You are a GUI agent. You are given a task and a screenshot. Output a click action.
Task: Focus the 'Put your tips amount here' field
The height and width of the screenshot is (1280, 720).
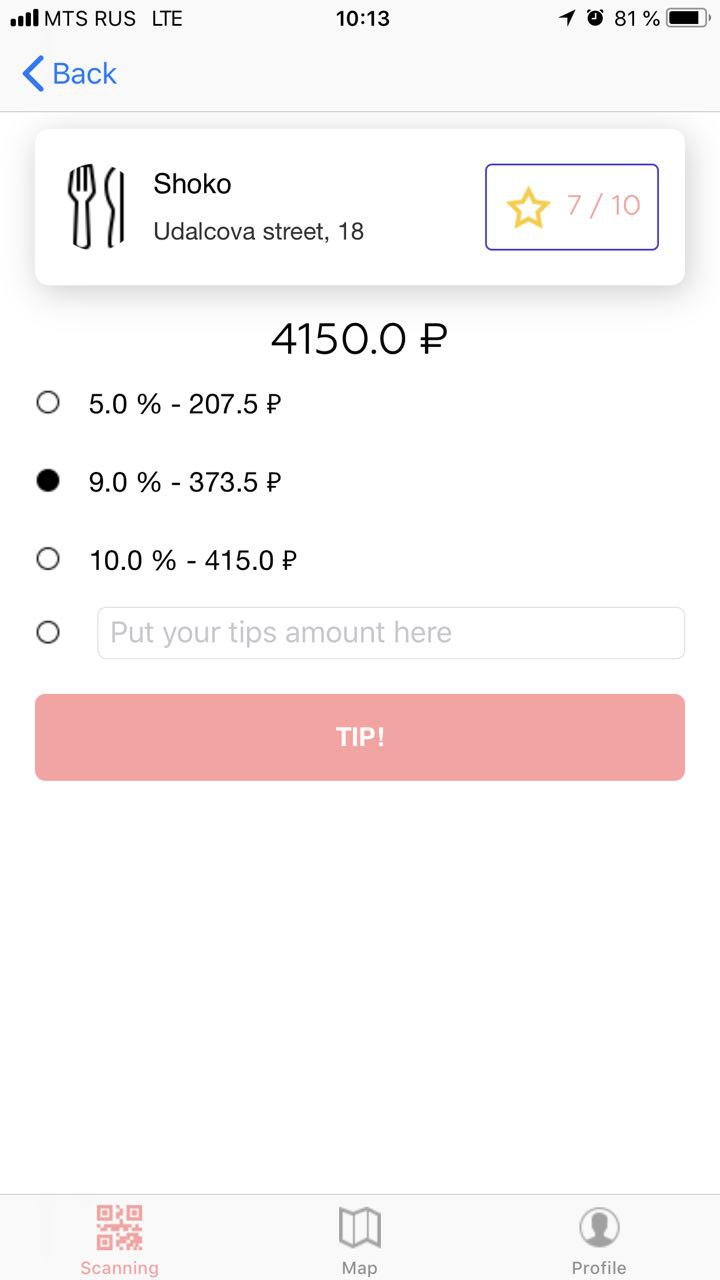pos(391,633)
